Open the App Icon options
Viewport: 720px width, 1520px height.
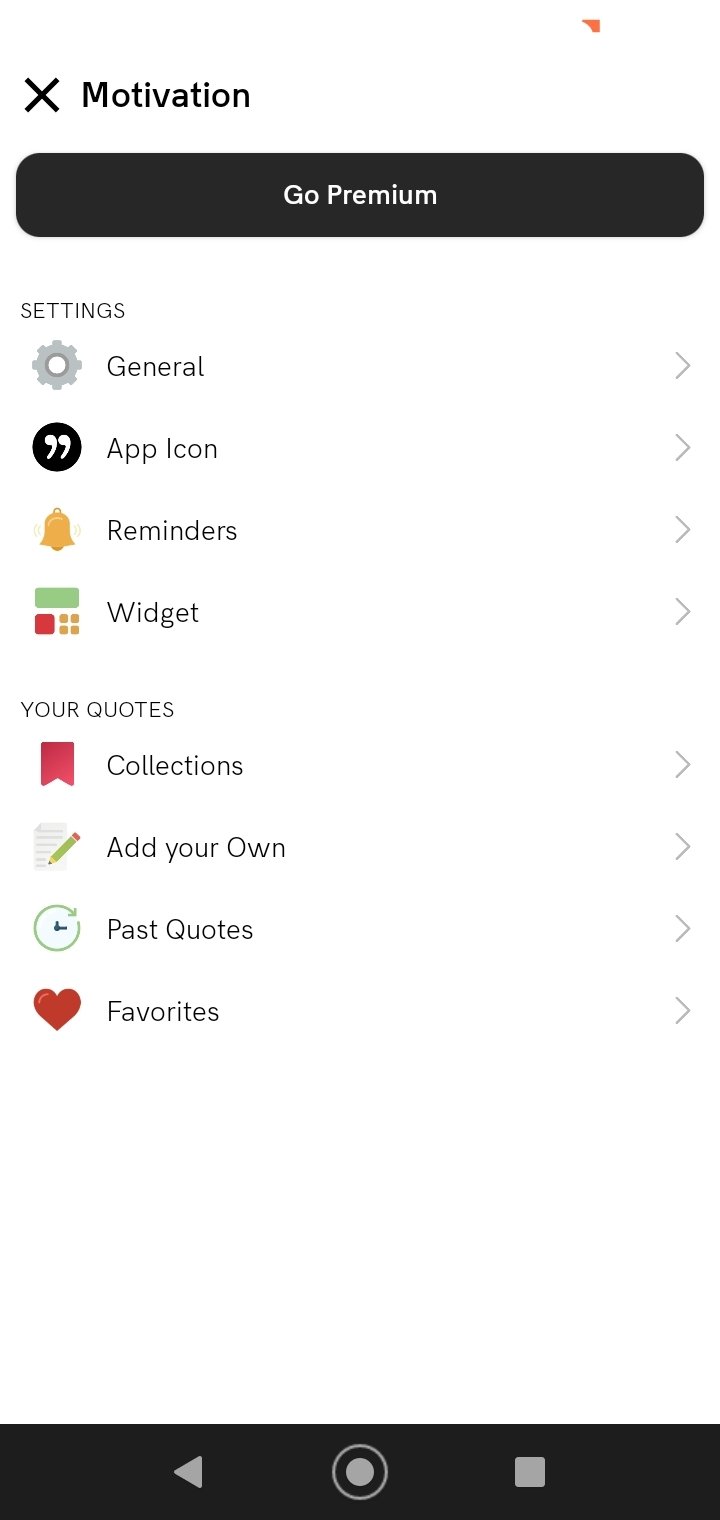(x=360, y=448)
